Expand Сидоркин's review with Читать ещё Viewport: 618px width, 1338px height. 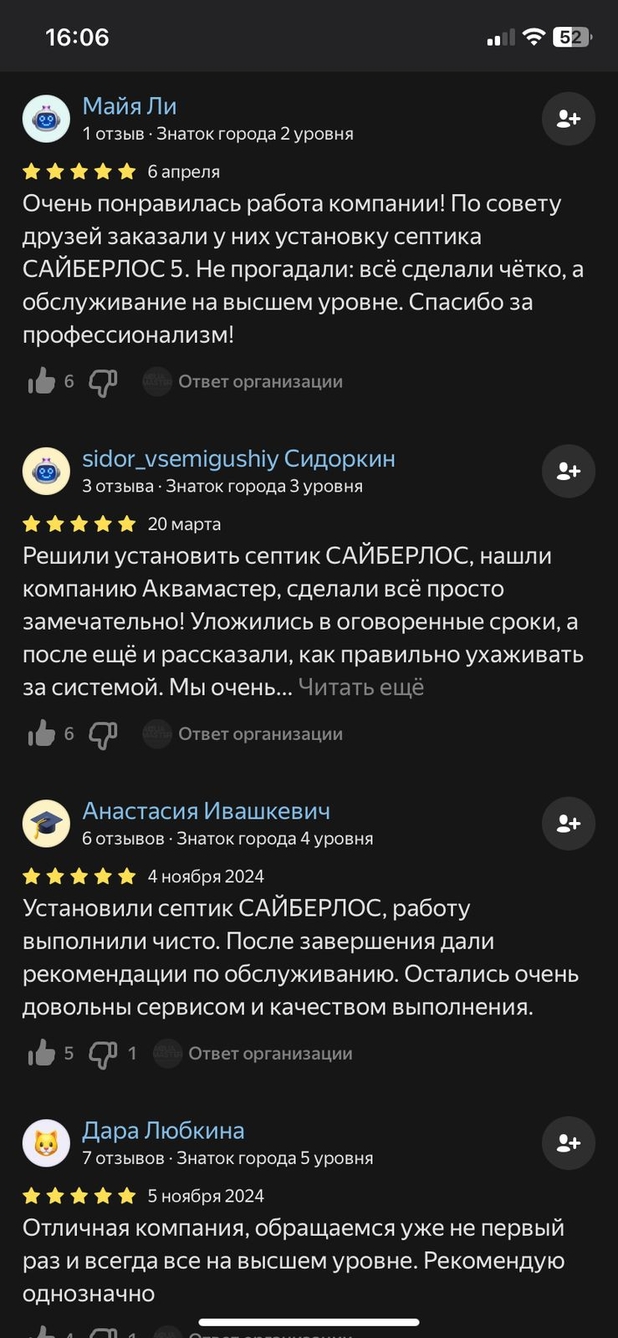[361, 687]
